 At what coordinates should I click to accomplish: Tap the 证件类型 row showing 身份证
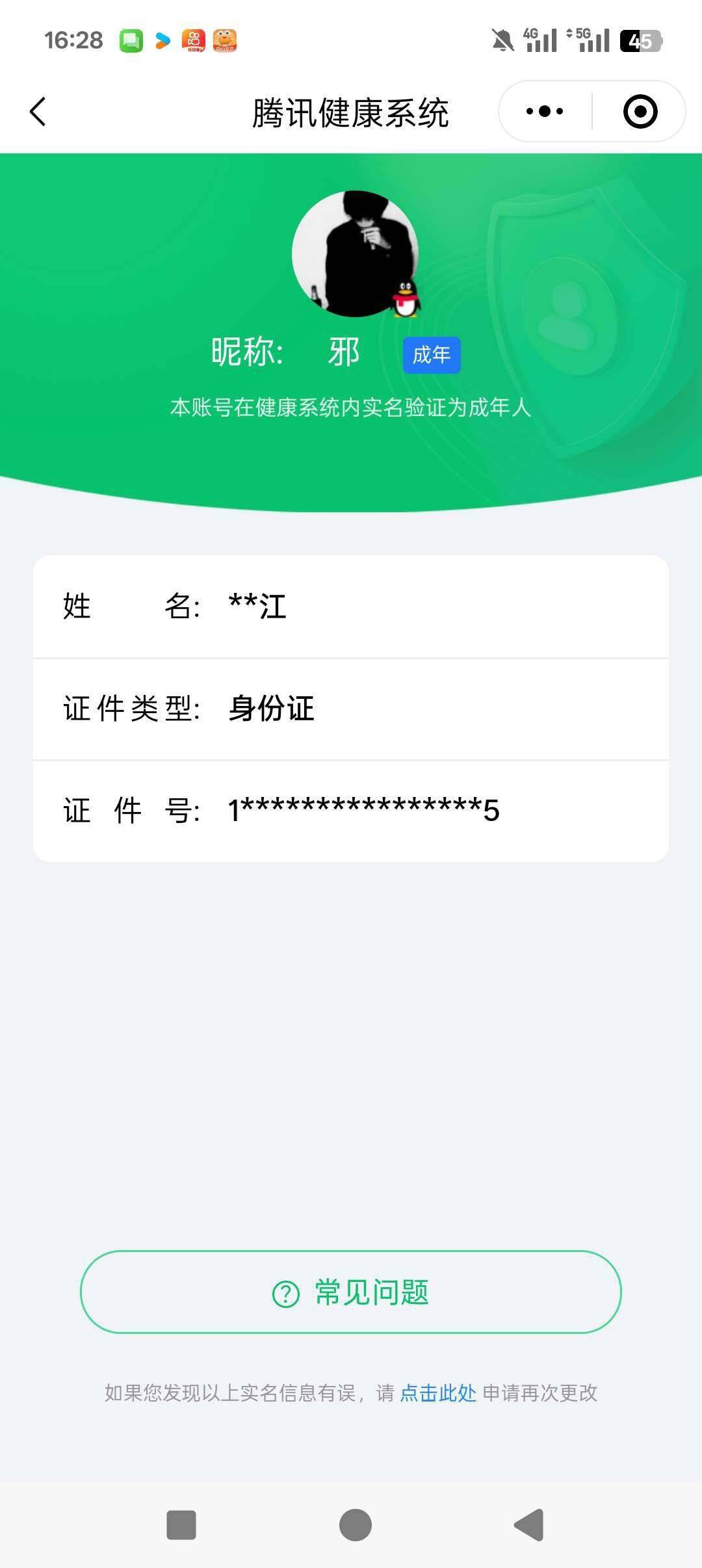pos(351,710)
